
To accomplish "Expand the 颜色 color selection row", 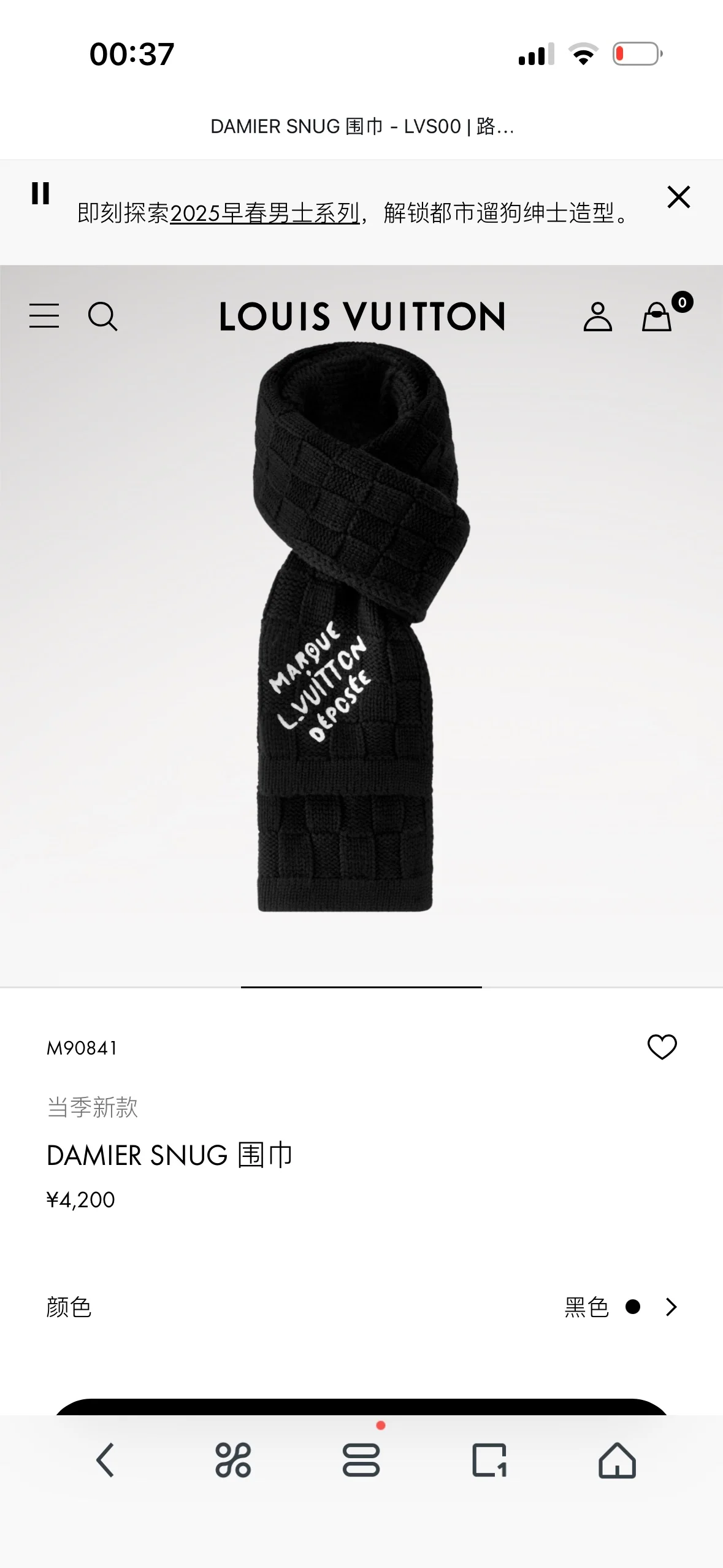I will pos(671,1307).
